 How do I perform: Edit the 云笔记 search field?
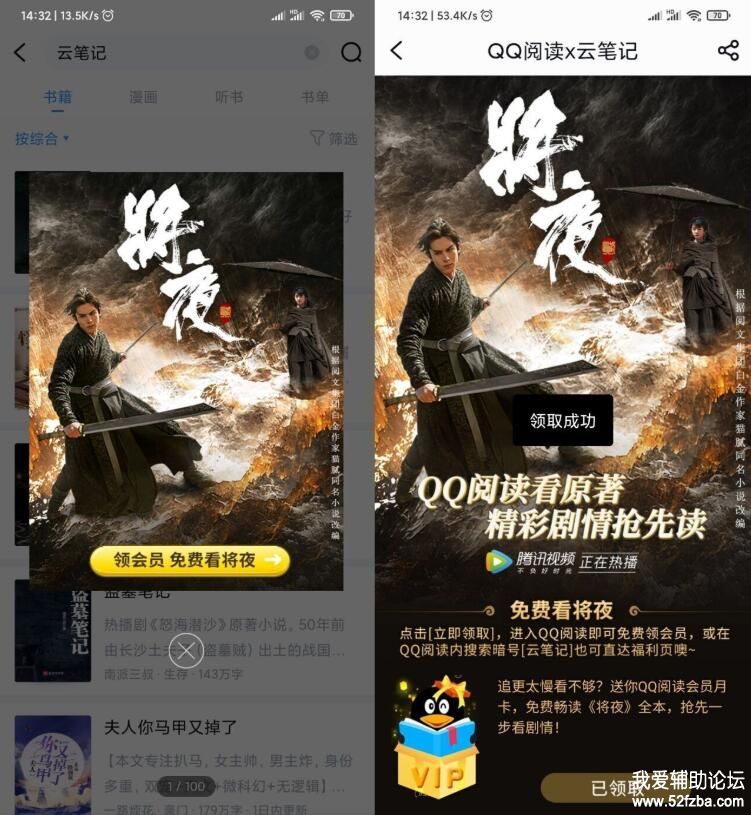point(170,53)
